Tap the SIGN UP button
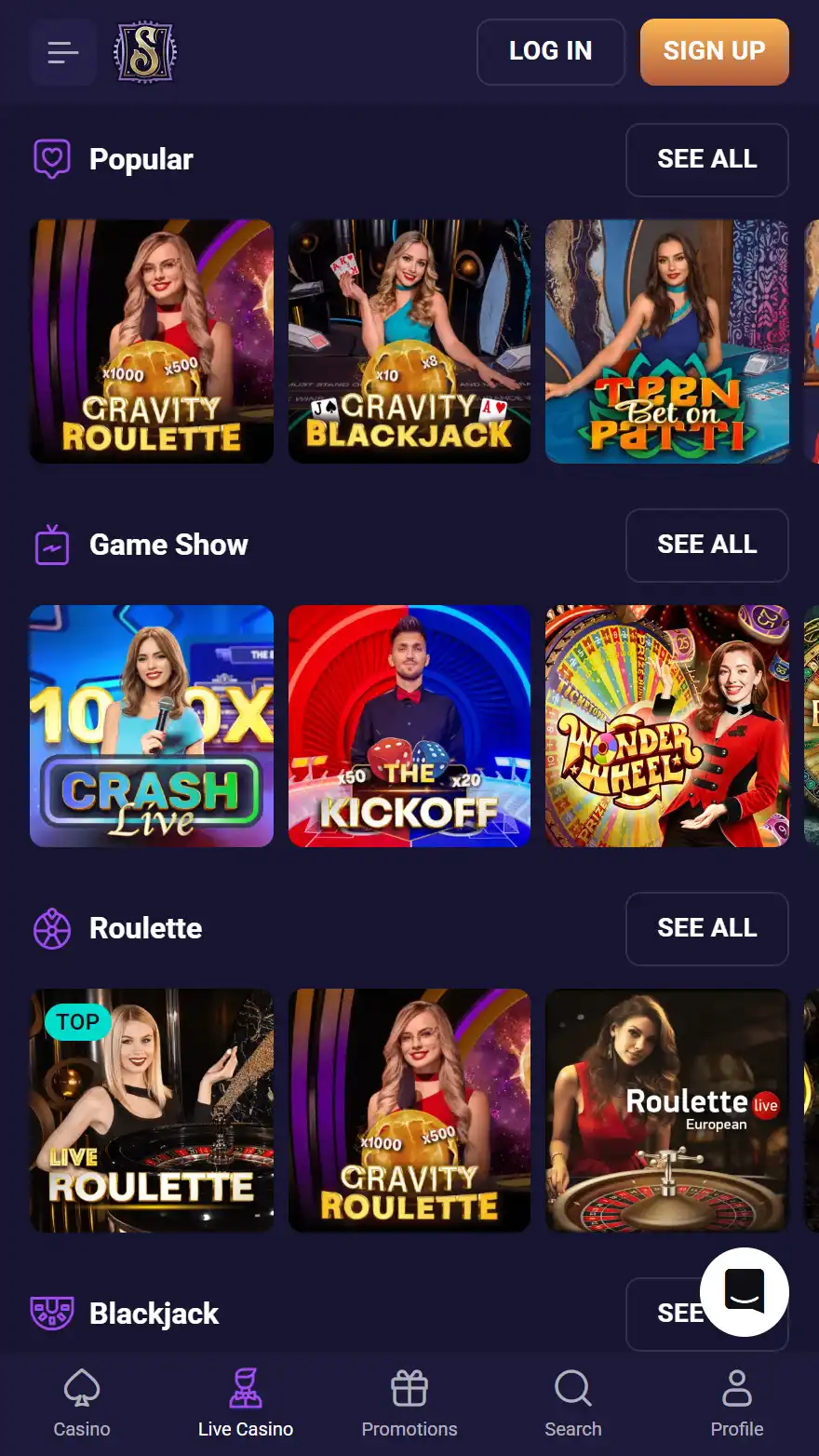This screenshot has width=819, height=1456. point(714,52)
